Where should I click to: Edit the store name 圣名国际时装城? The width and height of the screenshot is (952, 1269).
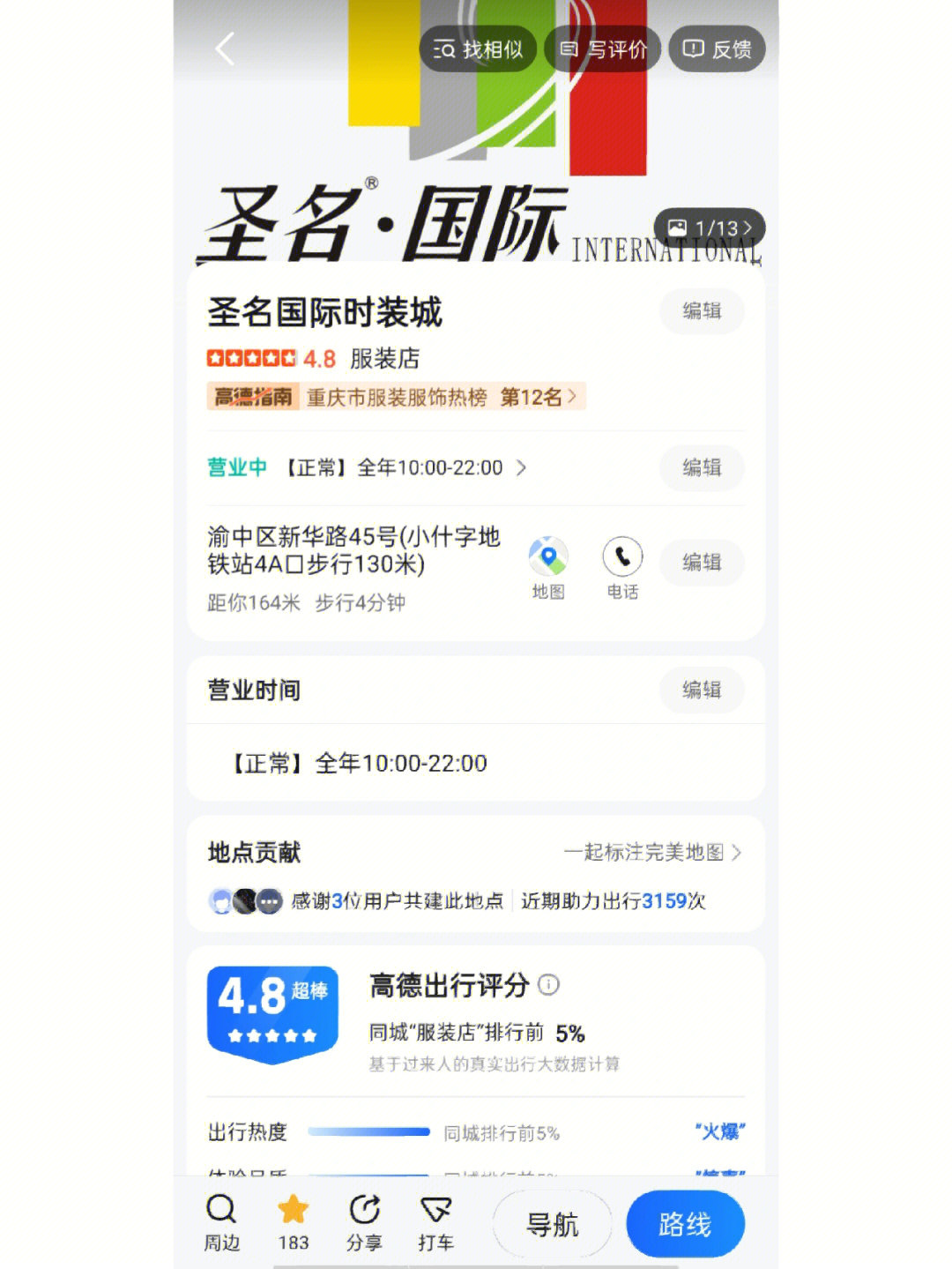coord(702,310)
